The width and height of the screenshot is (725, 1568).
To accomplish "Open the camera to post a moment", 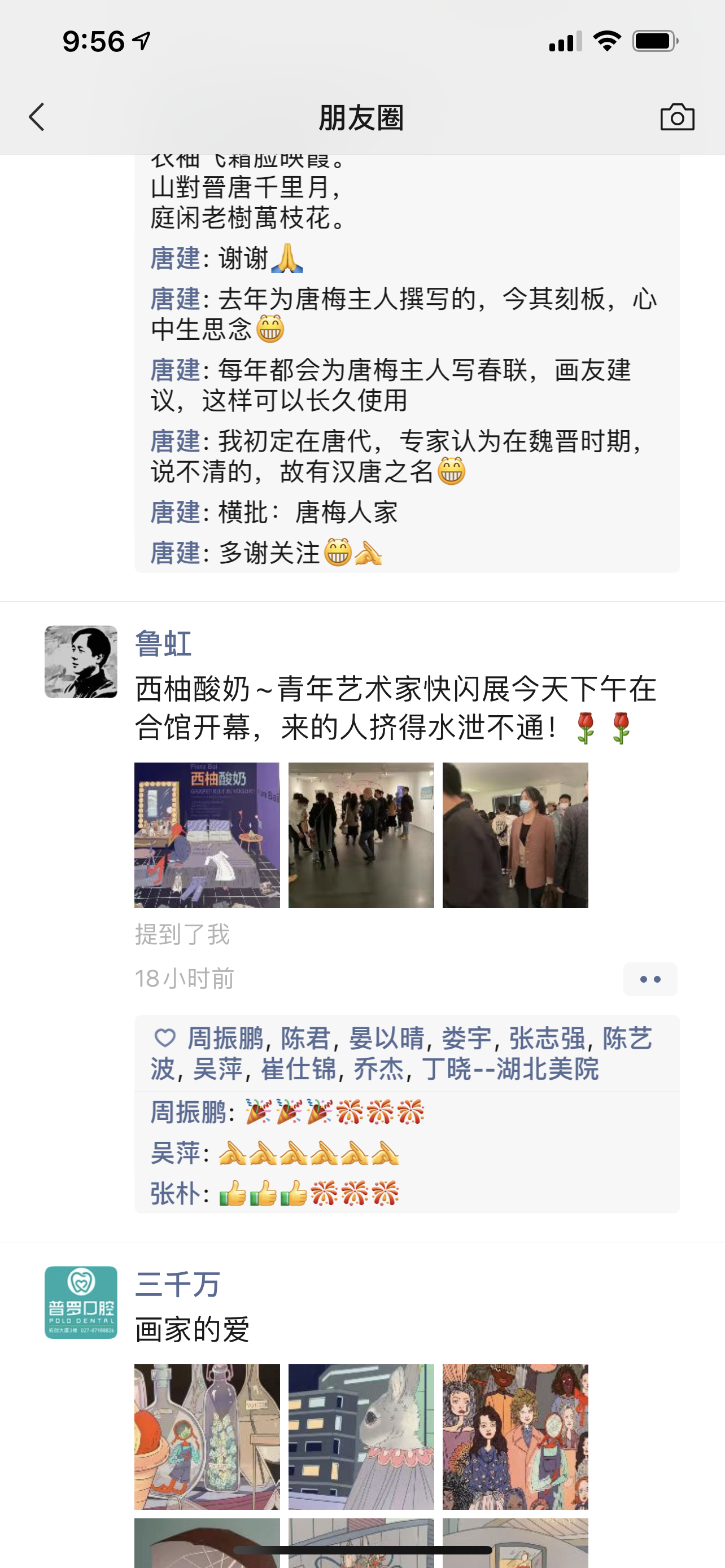I will pyautogui.click(x=677, y=117).
